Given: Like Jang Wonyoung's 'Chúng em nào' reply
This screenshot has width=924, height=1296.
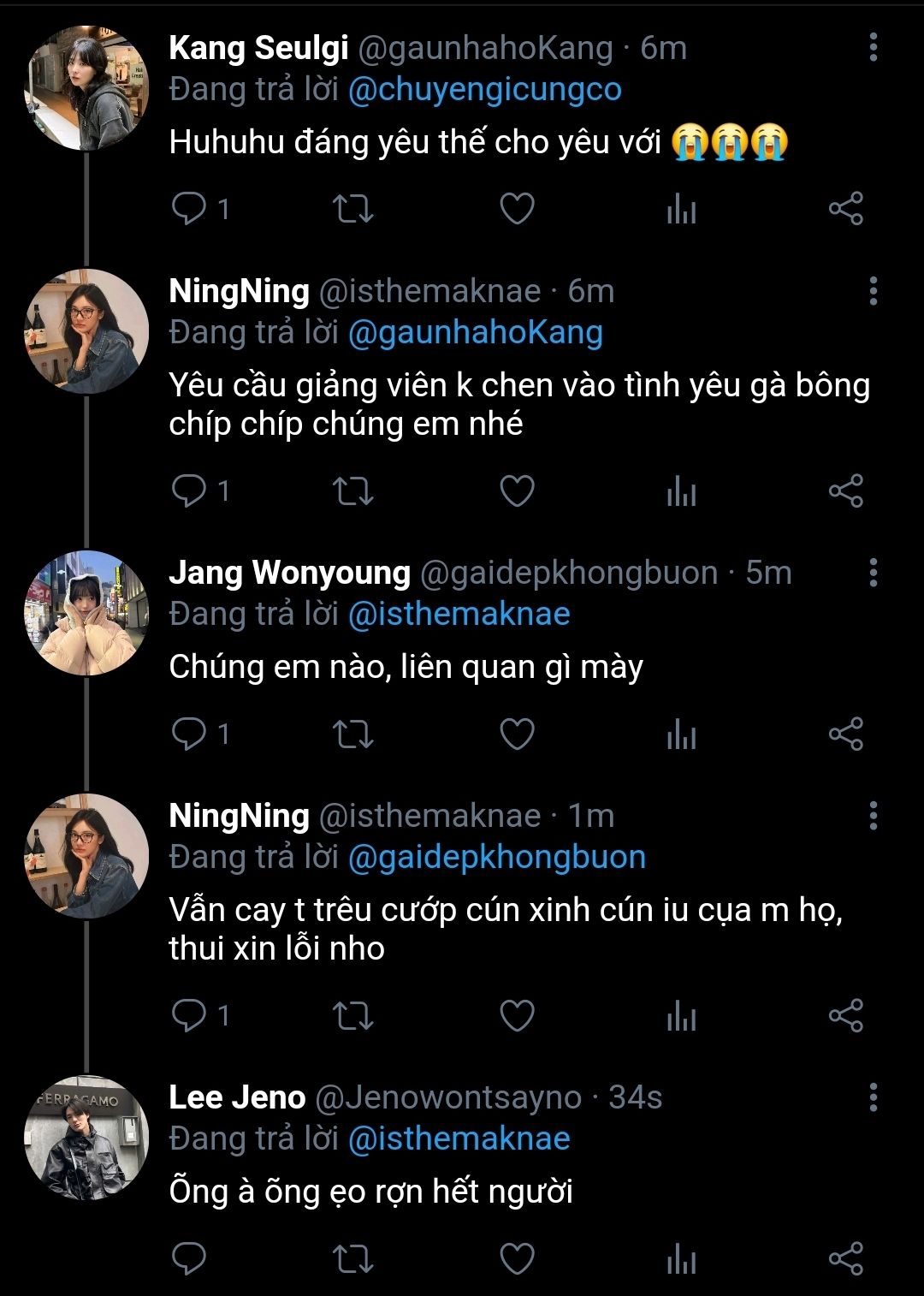Looking at the screenshot, I should pos(517,734).
